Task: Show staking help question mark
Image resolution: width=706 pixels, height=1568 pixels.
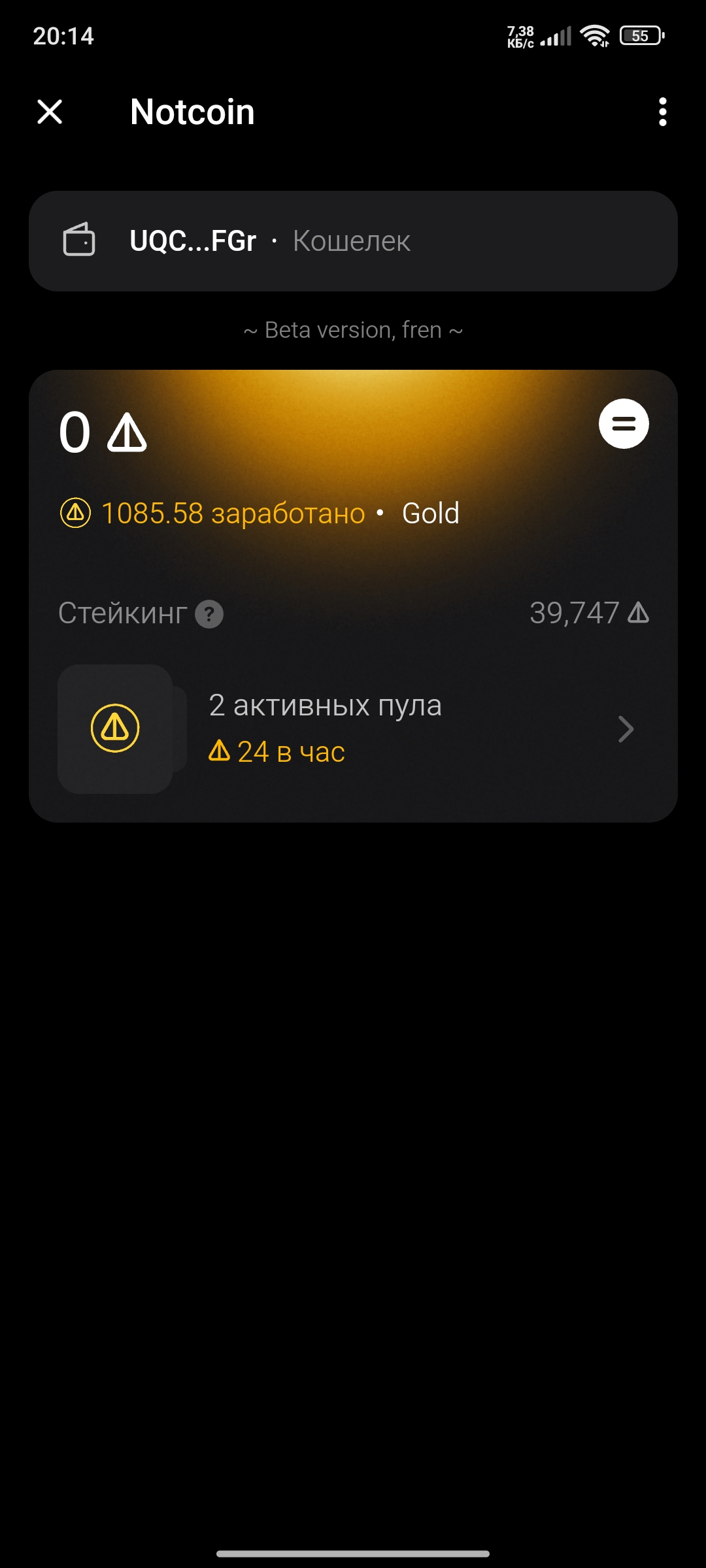Action: pyautogui.click(x=209, y=614)
